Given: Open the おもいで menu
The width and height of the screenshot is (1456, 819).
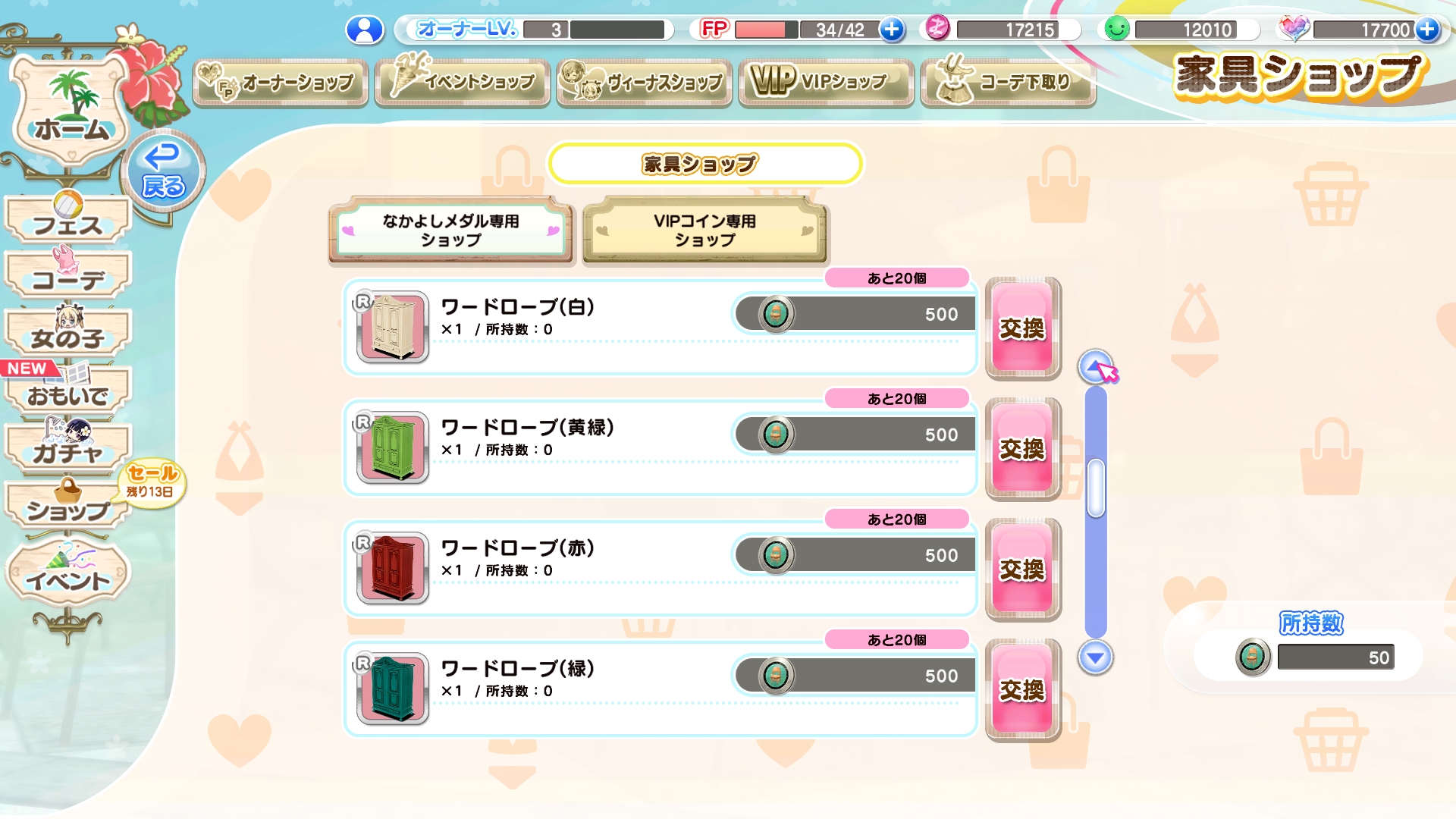Looking at the screenshot, I should tap(68, 393).
